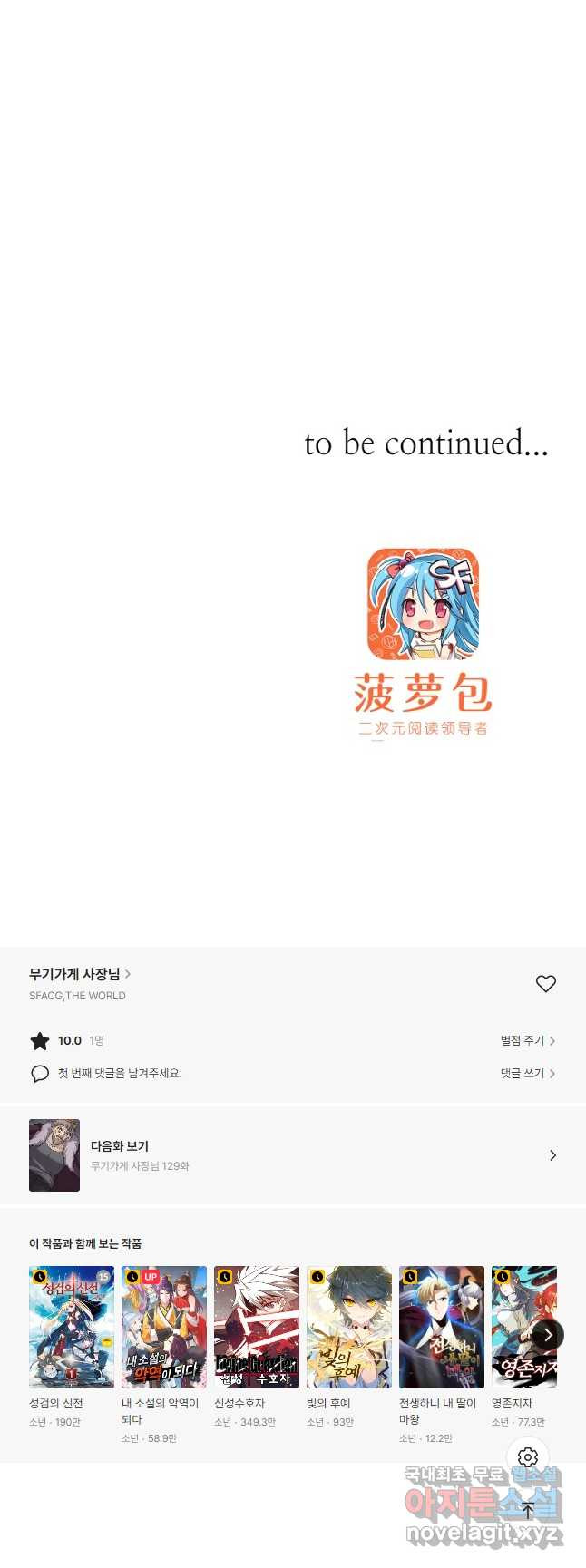Open the 무기가게 사장님 series page link
Screen dimensions: 586x1568
click(80, 974)
